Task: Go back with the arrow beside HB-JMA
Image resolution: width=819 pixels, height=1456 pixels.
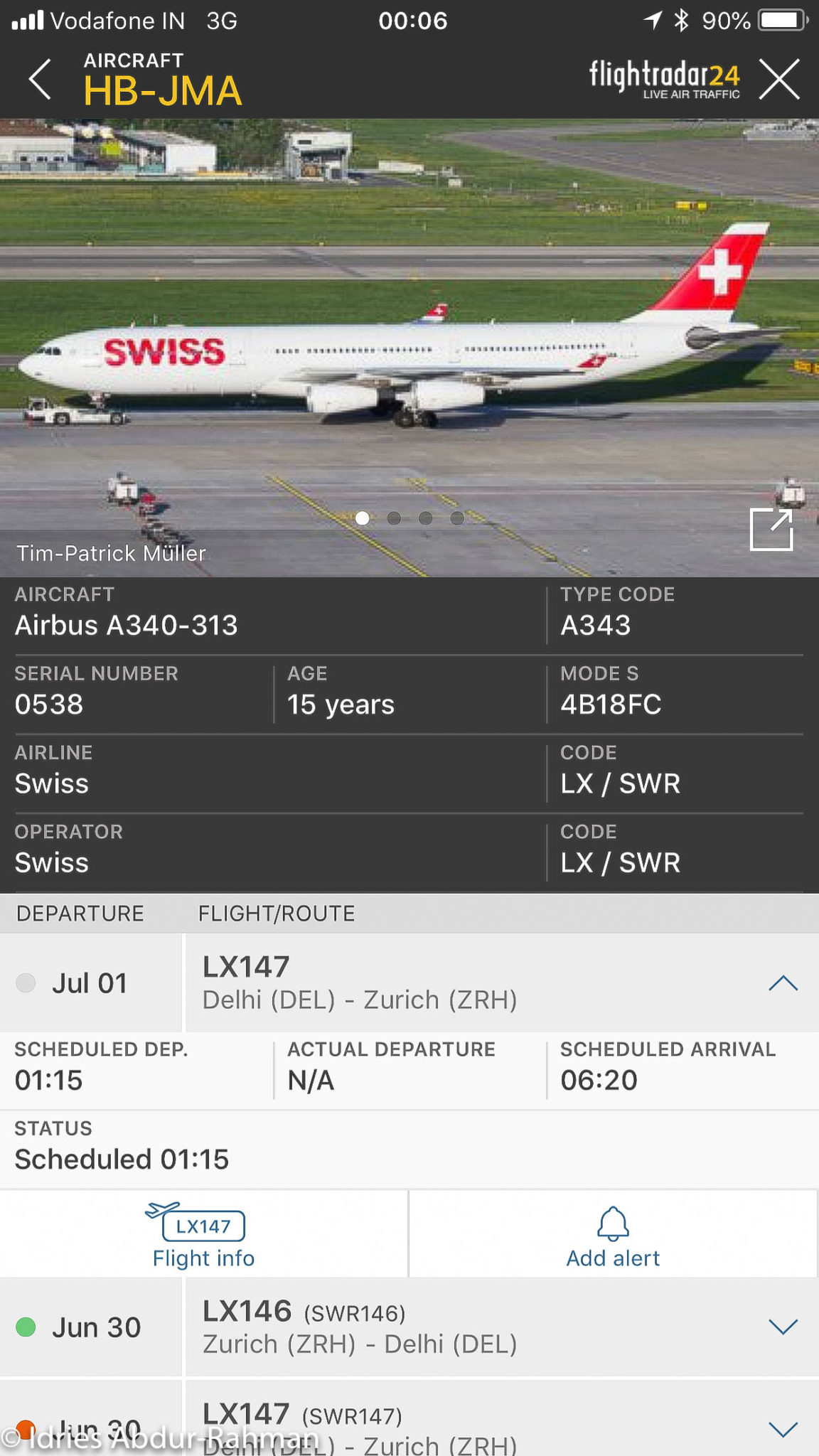Action: (41, 79)
